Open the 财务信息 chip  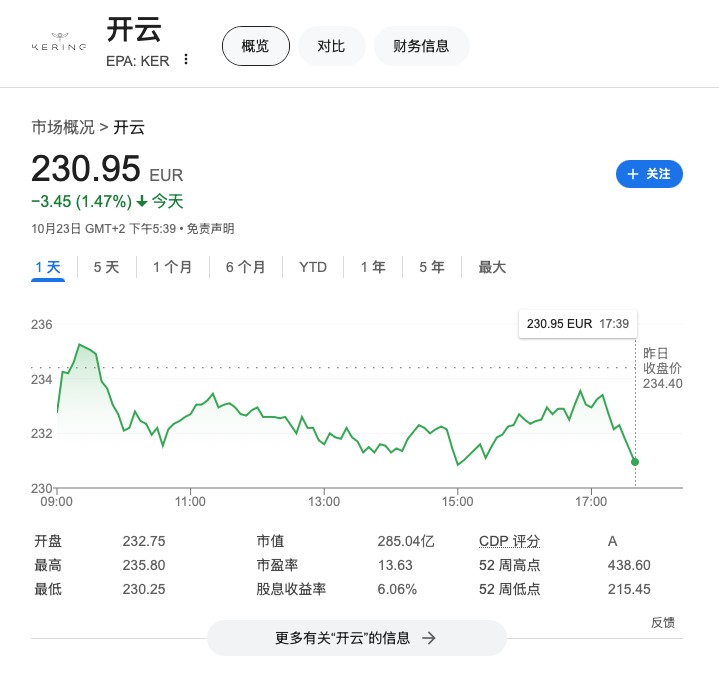point(421,46)
